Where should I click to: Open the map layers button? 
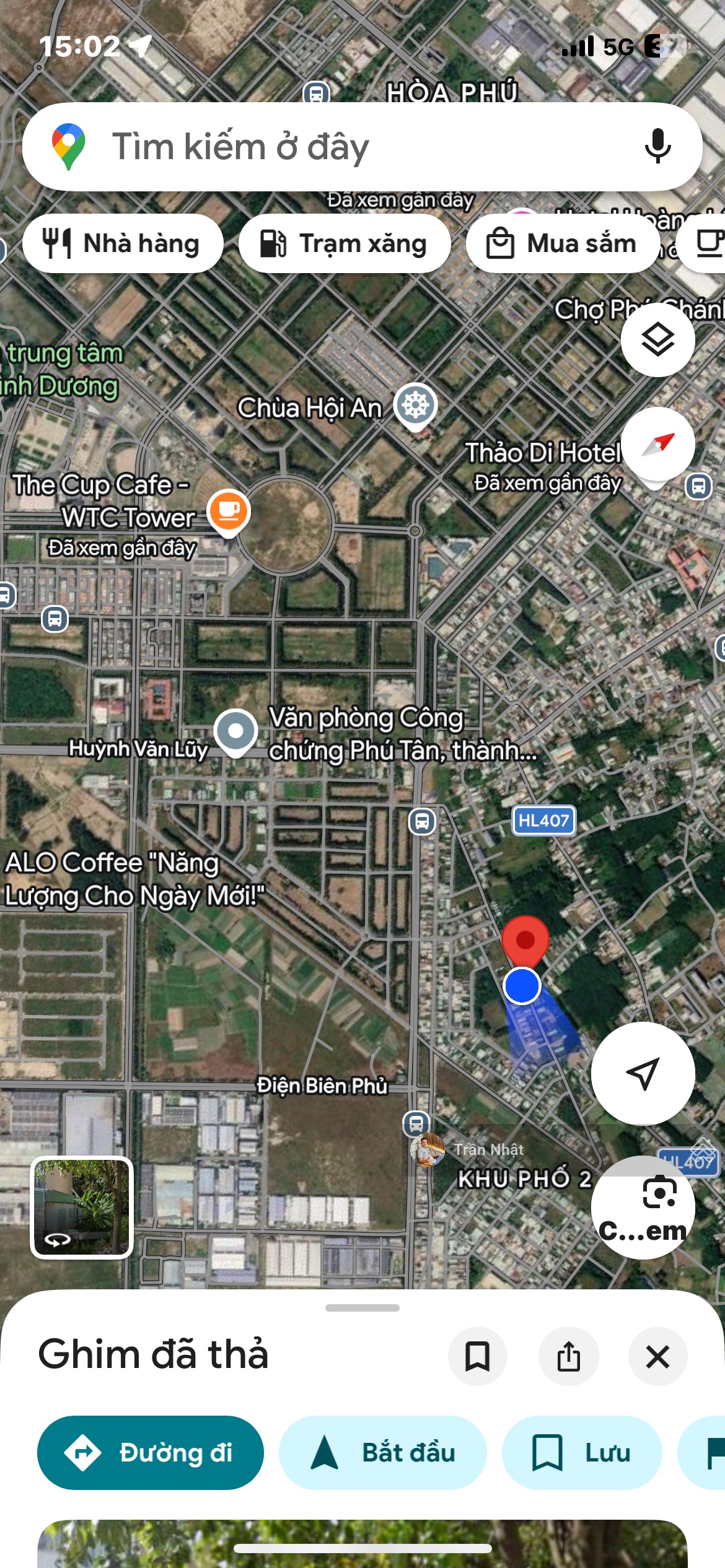[x=657, y=340]
